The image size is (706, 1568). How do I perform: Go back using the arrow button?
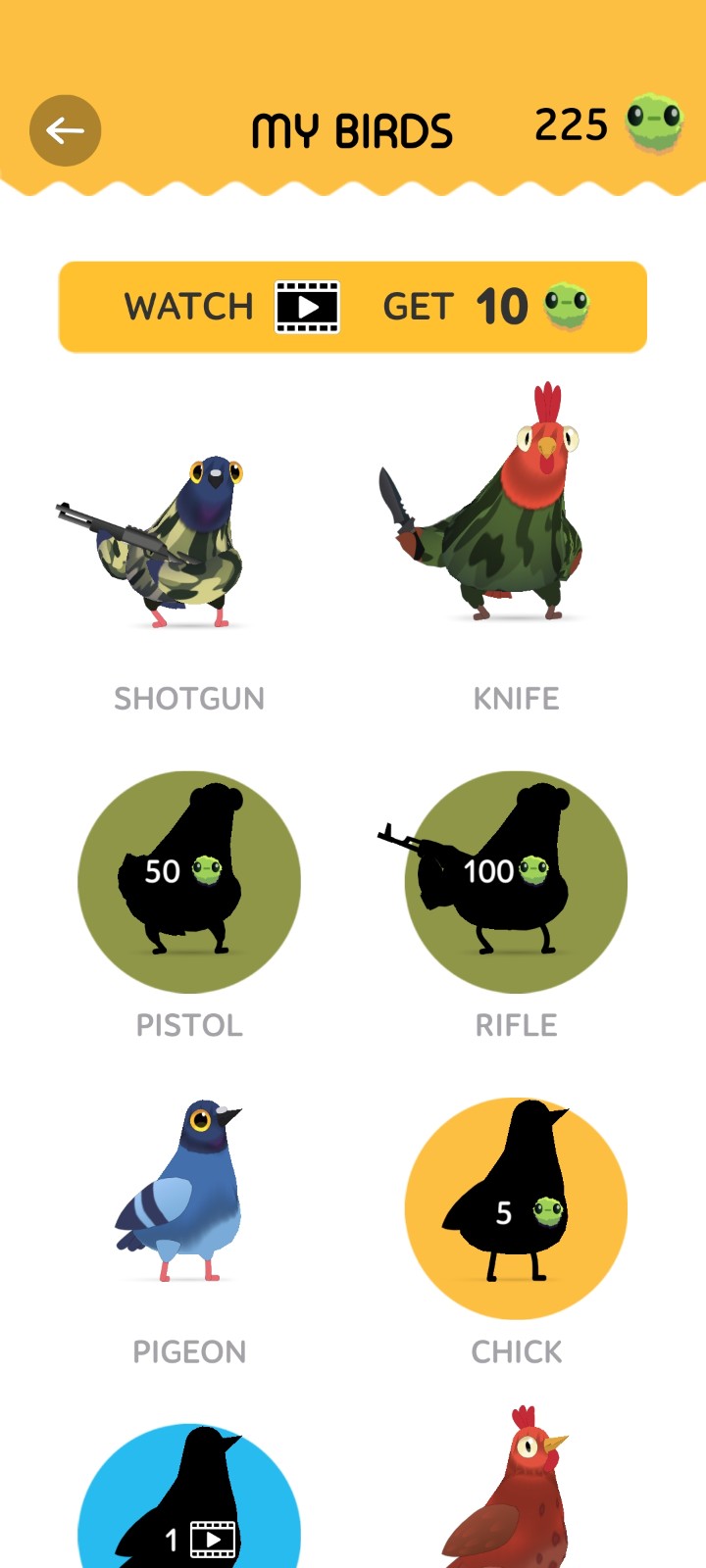[x=65, y=130]
